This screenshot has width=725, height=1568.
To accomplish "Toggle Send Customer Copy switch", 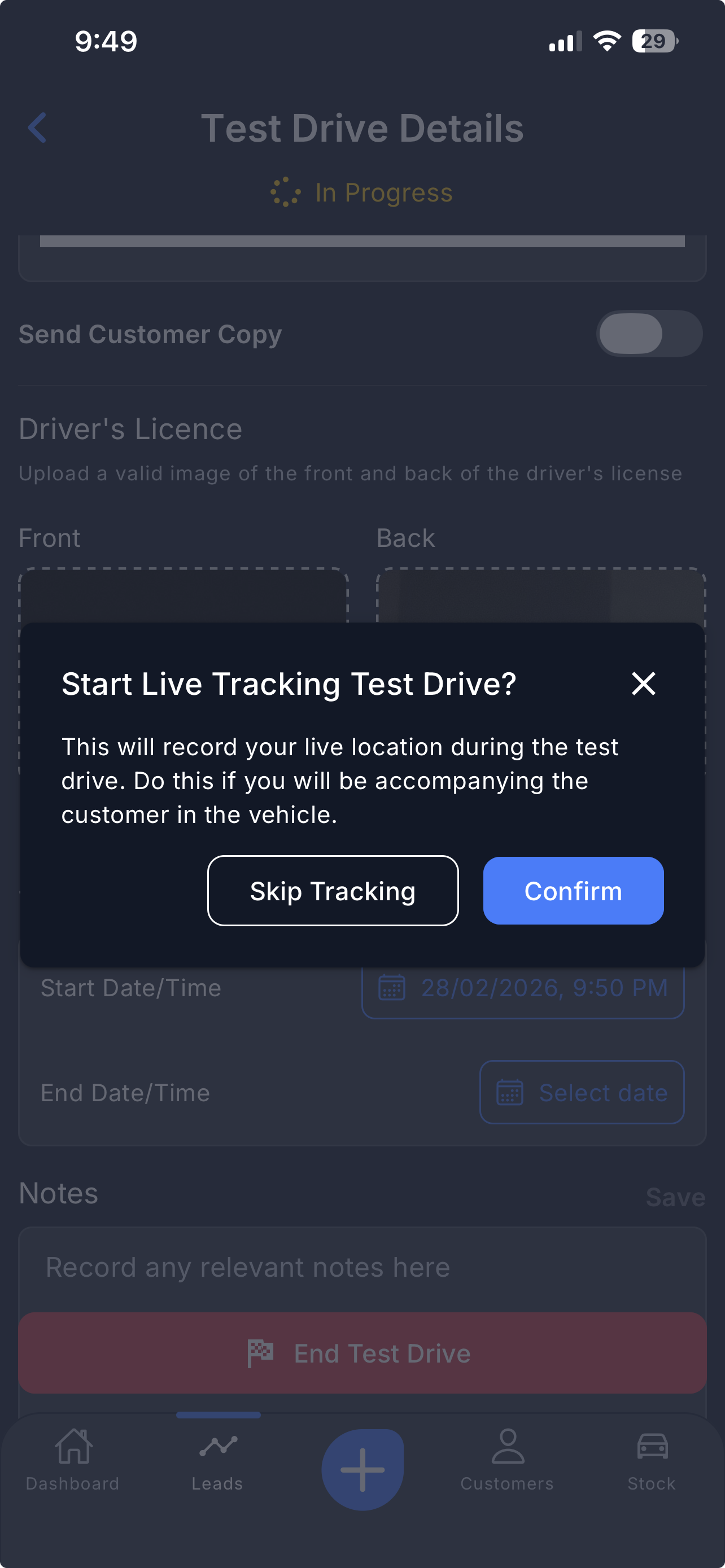I will [648, 334].
